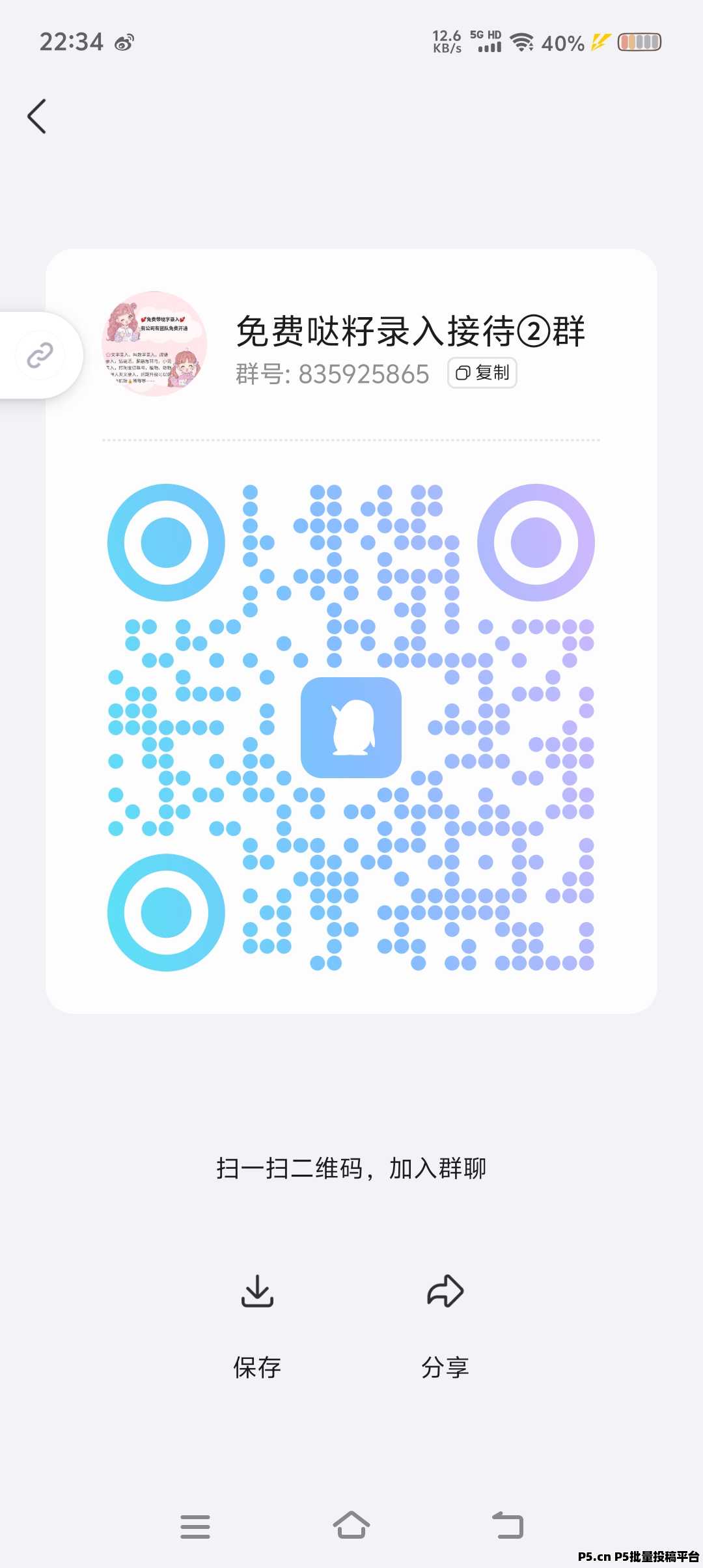Go back using the top-left arrow
703x1568 pixels.
tap(37, 117)
